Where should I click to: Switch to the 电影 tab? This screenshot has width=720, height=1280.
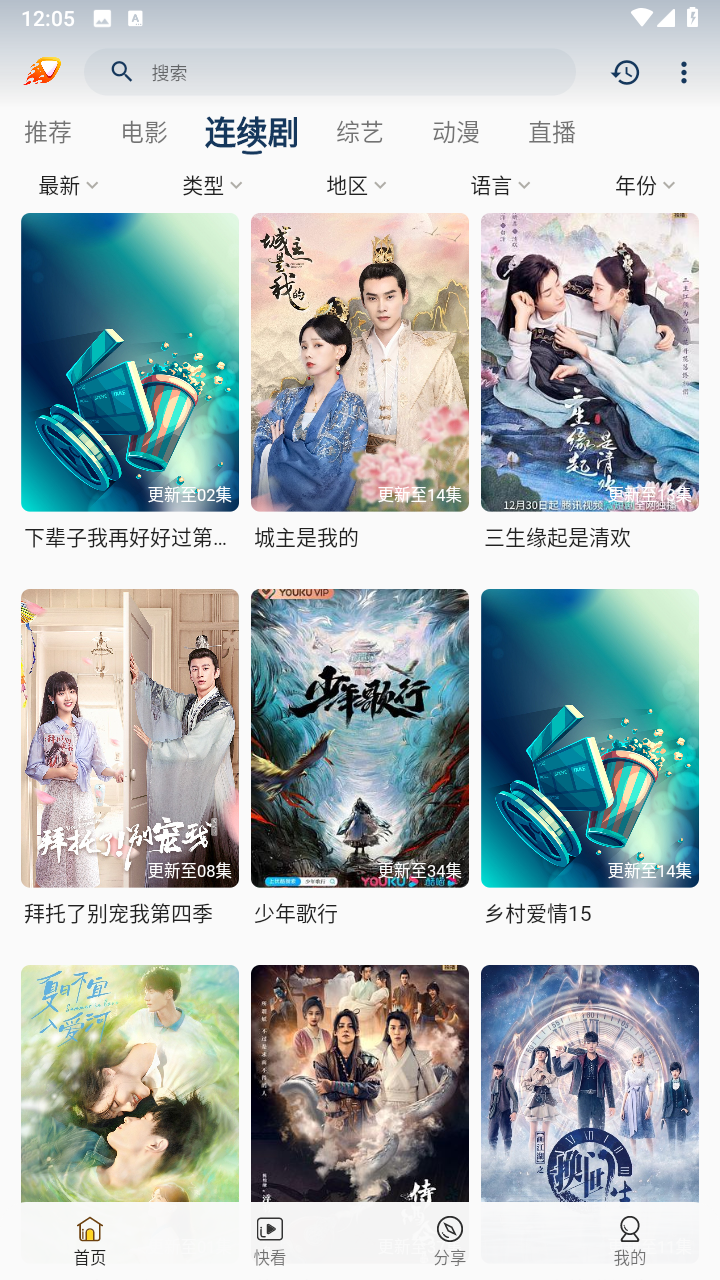coord(144,132)
